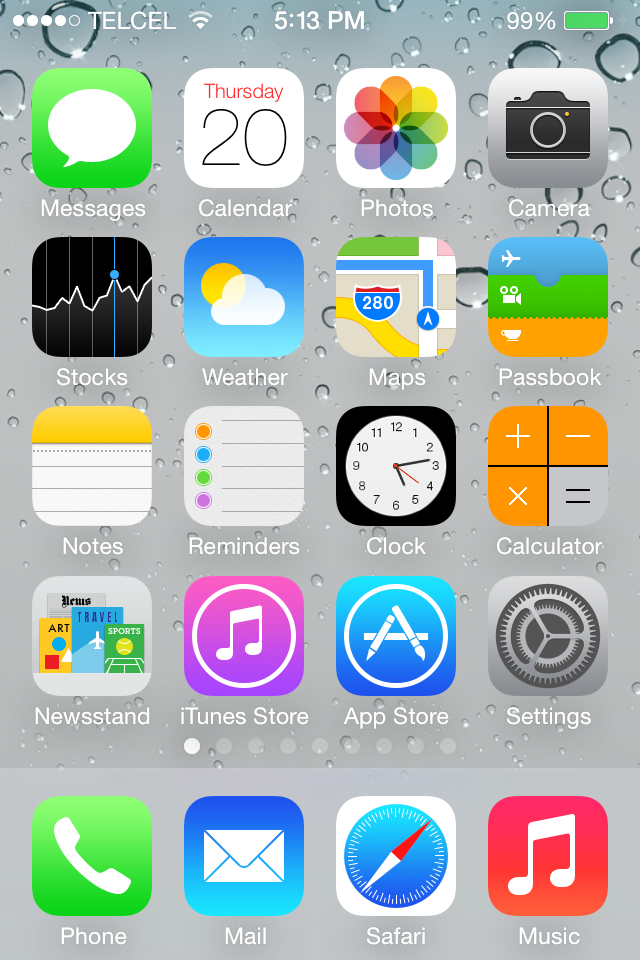Image resolution: width=640 pixels, height=960 pixels.
Task: Launch the iTunes Store
Action: pos(244,636)
